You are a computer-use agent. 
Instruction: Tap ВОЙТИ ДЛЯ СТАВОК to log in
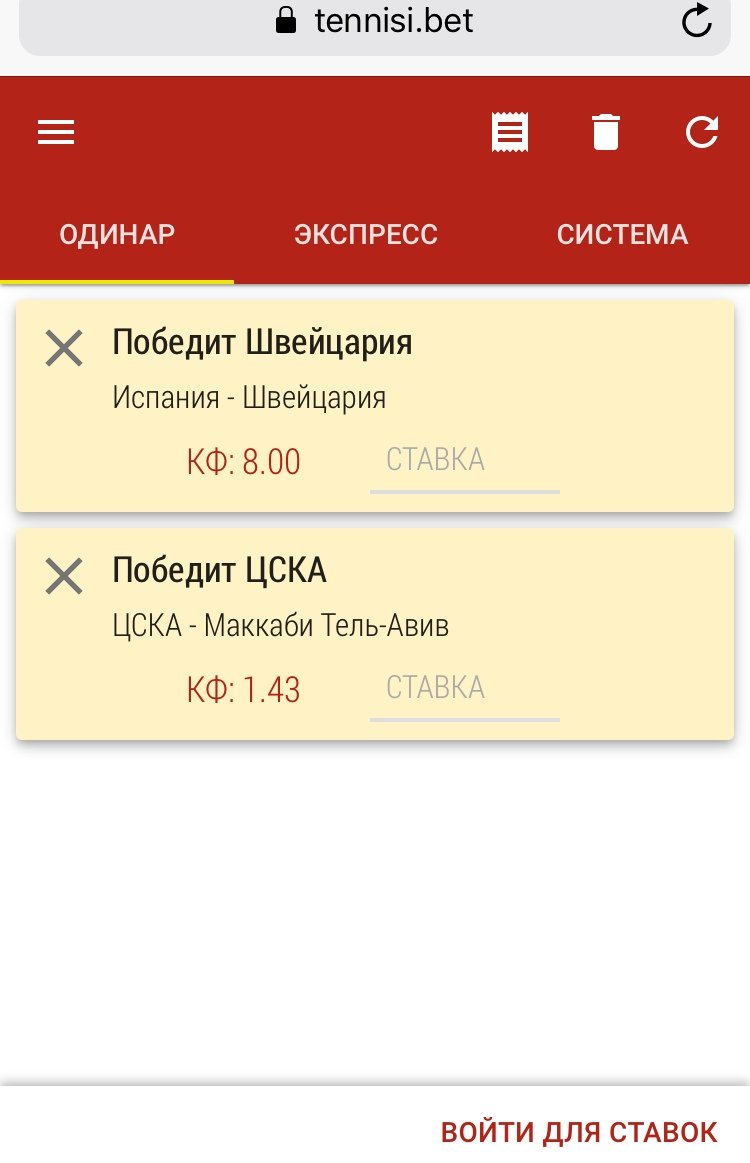point(579,1132)
